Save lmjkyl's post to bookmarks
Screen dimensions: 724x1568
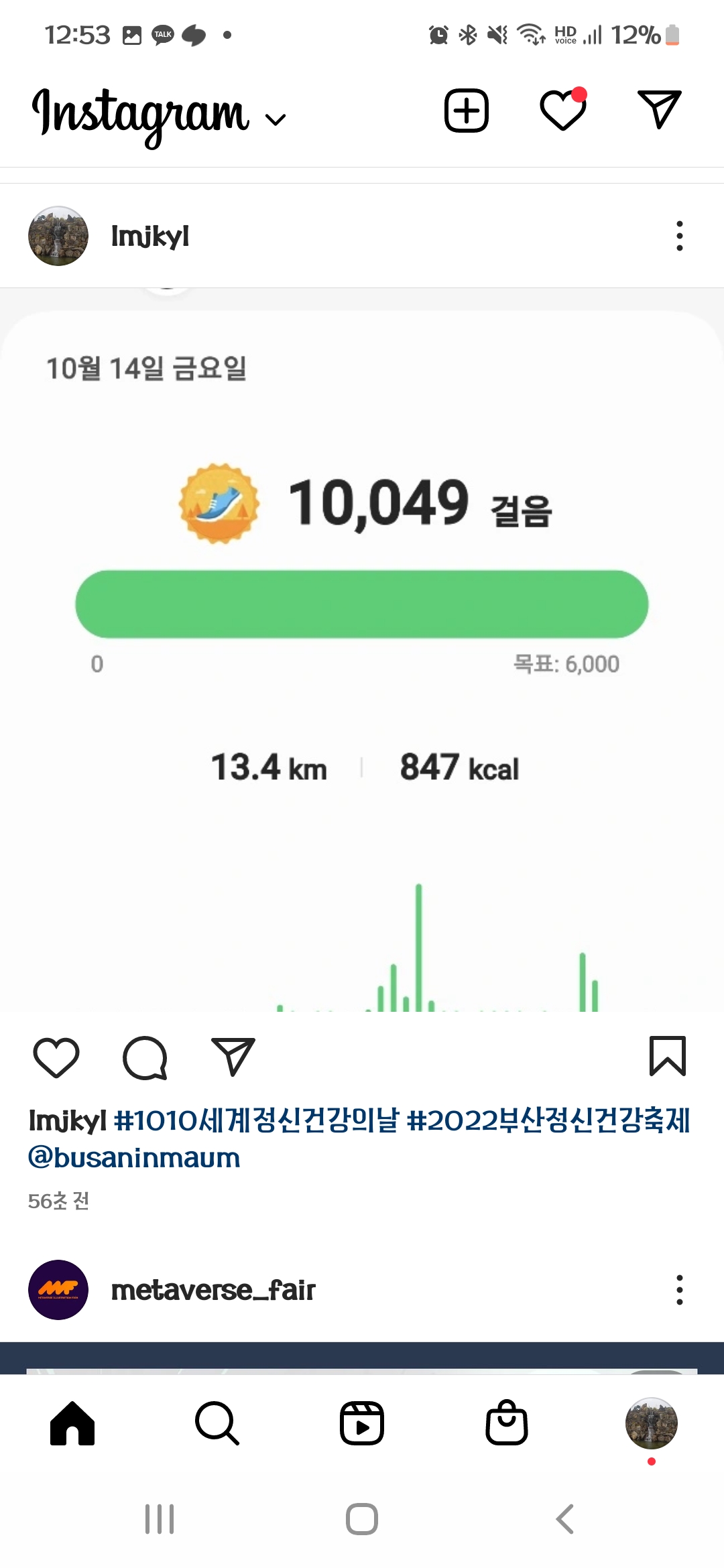point(667,1056)
